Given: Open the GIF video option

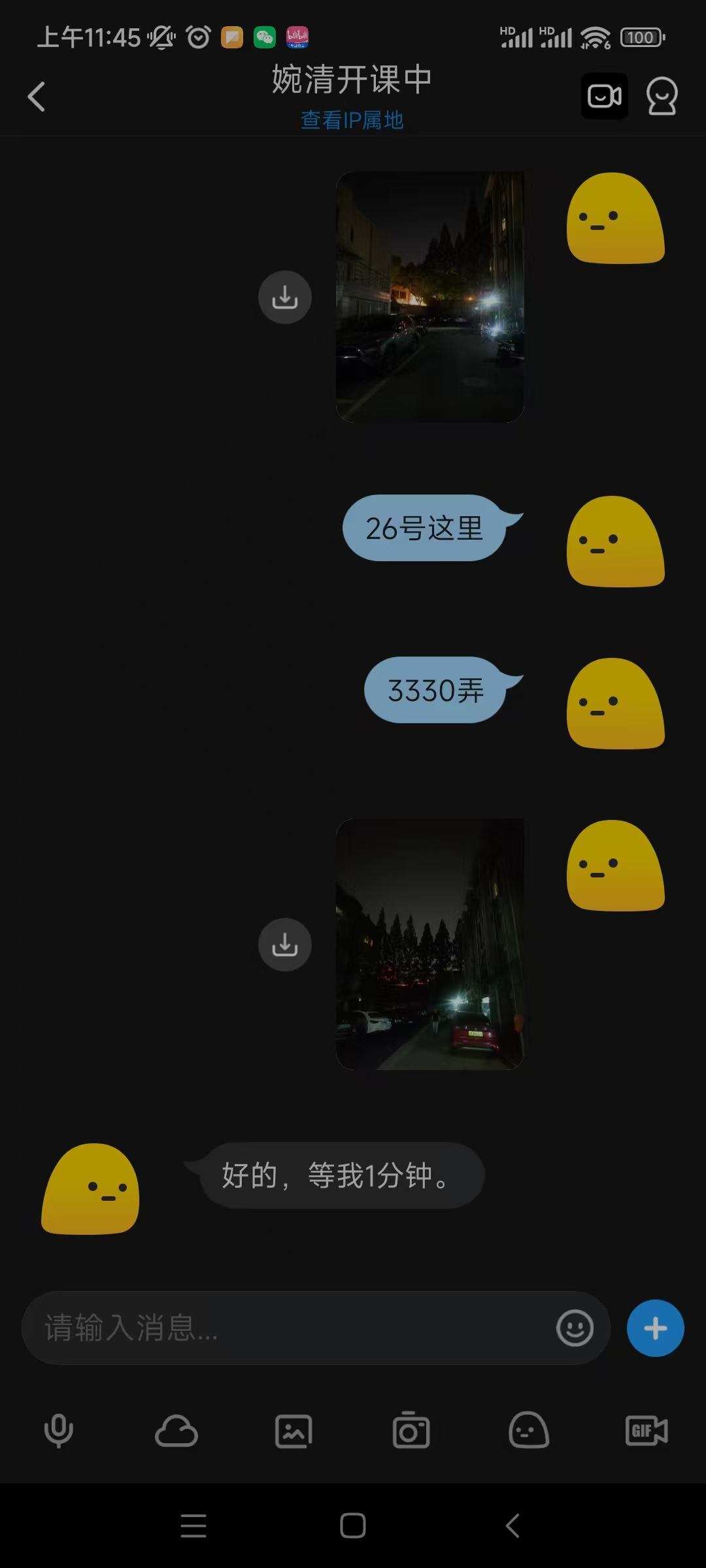Looking at the screenshot, I should pos(646,1431).
